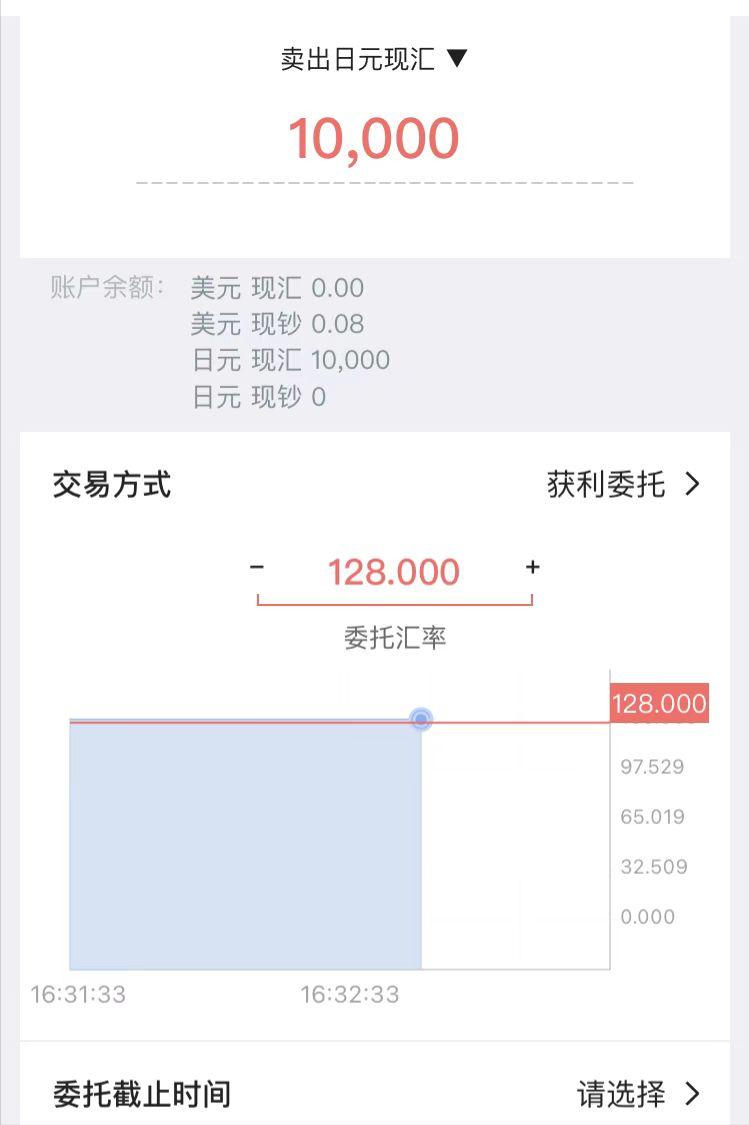Tap the 0.000 axis label on chart
The width and height of the screenshot is (749, 1125).
tap(651, 916)
